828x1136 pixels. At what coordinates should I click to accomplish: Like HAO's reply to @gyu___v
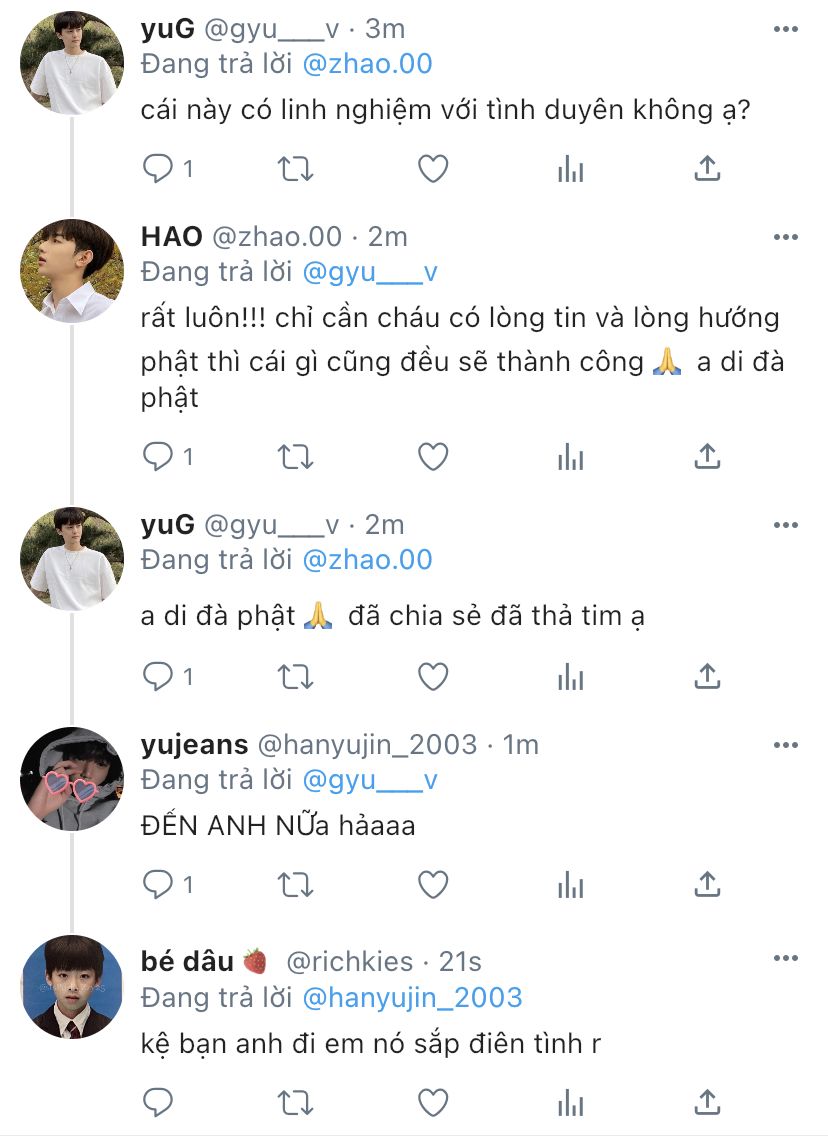(x=432, y=457)
